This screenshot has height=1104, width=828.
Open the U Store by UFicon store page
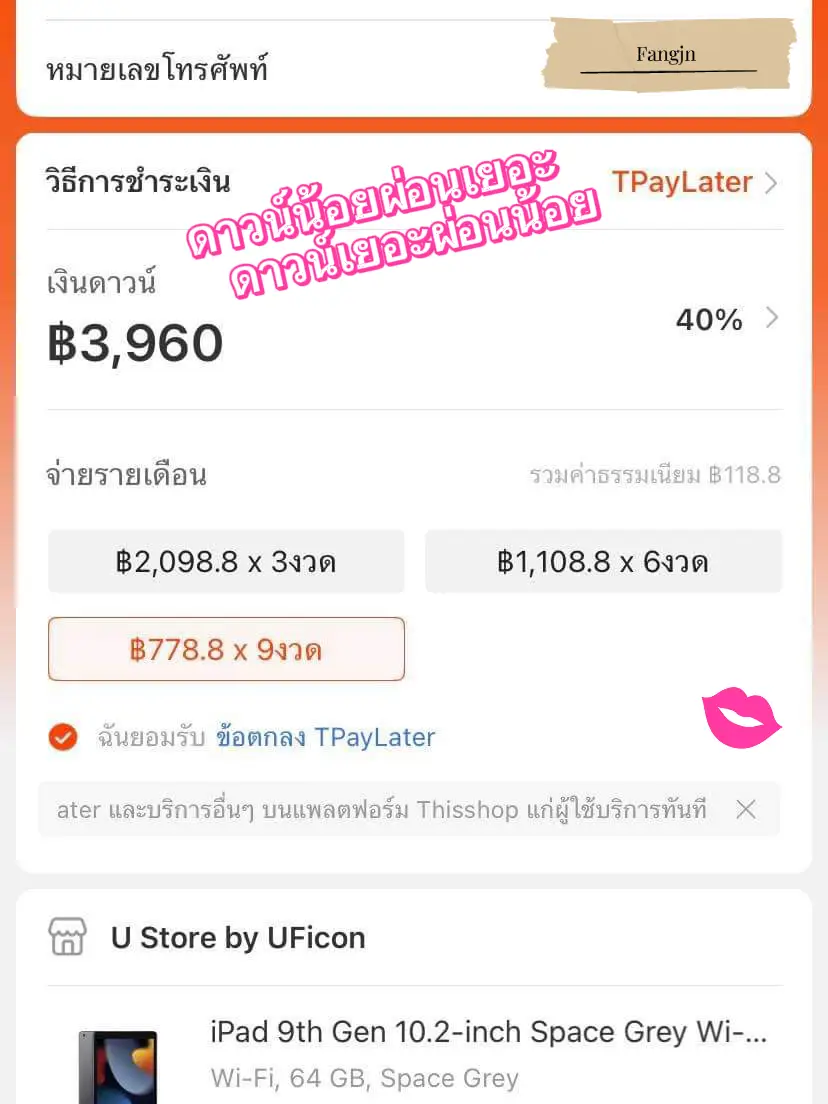[x=238, y=937]
